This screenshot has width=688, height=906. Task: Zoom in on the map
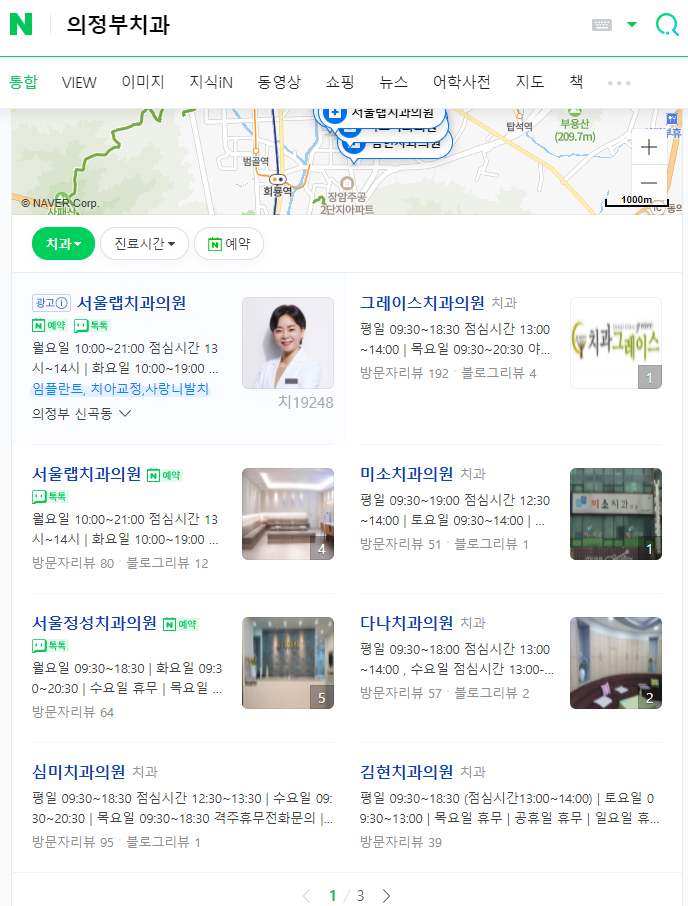point(649,148)
